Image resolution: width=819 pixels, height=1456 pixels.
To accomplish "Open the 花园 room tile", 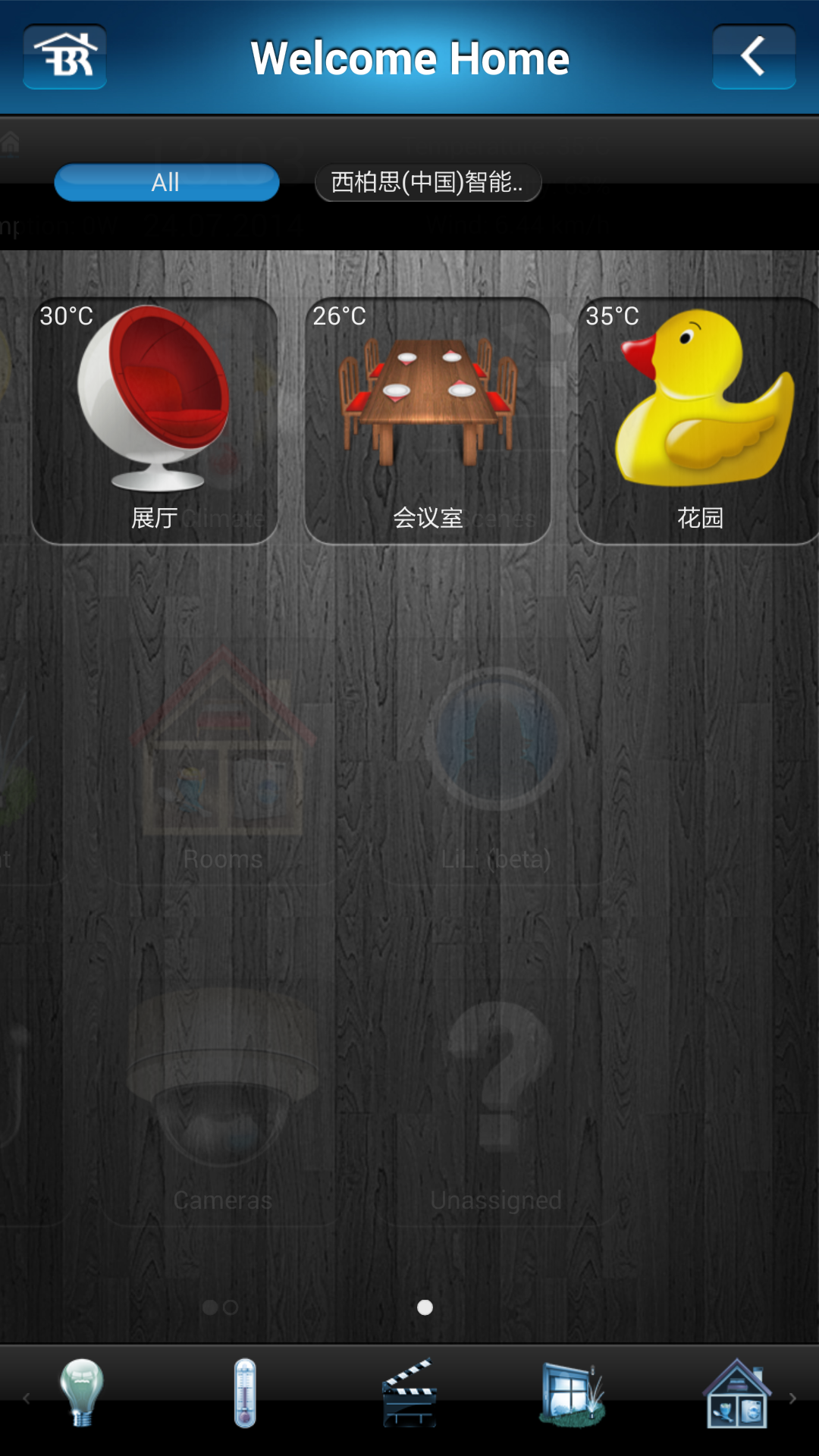I will pyautogui.click(x=699, y=421).
